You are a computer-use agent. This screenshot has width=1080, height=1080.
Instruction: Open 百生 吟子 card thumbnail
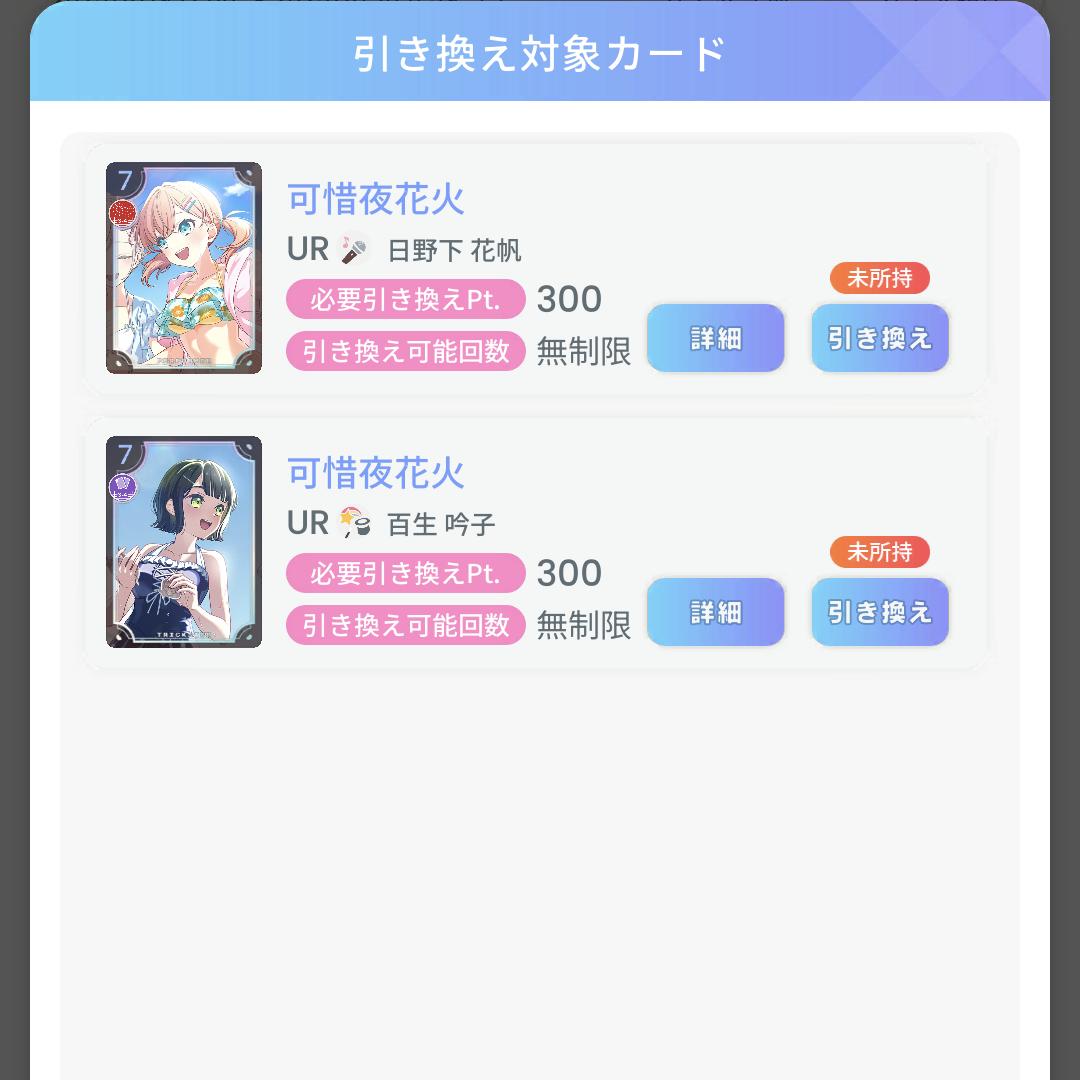coord(184,542)
